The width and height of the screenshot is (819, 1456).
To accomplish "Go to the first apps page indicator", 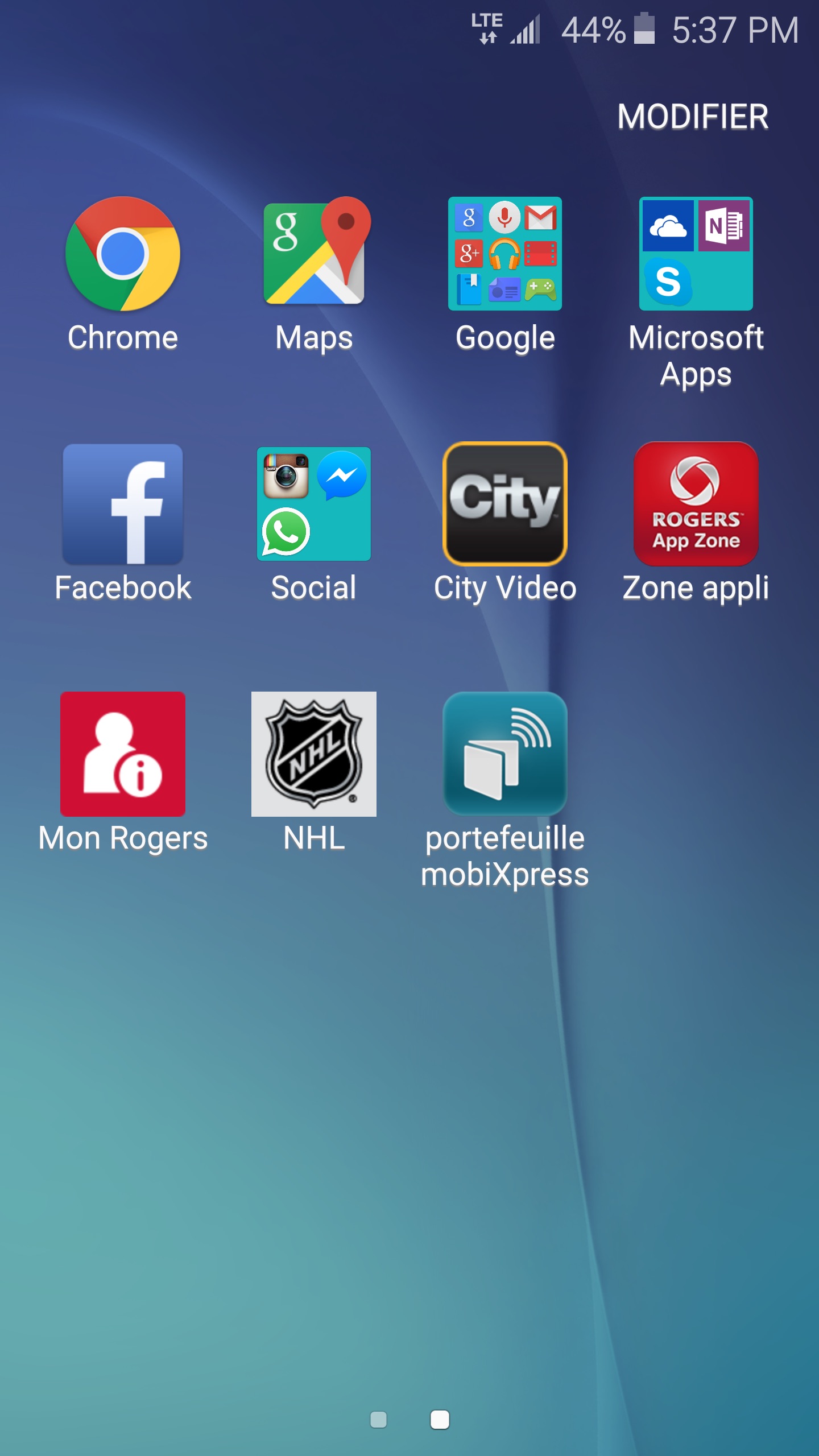I will [378, 1420].
